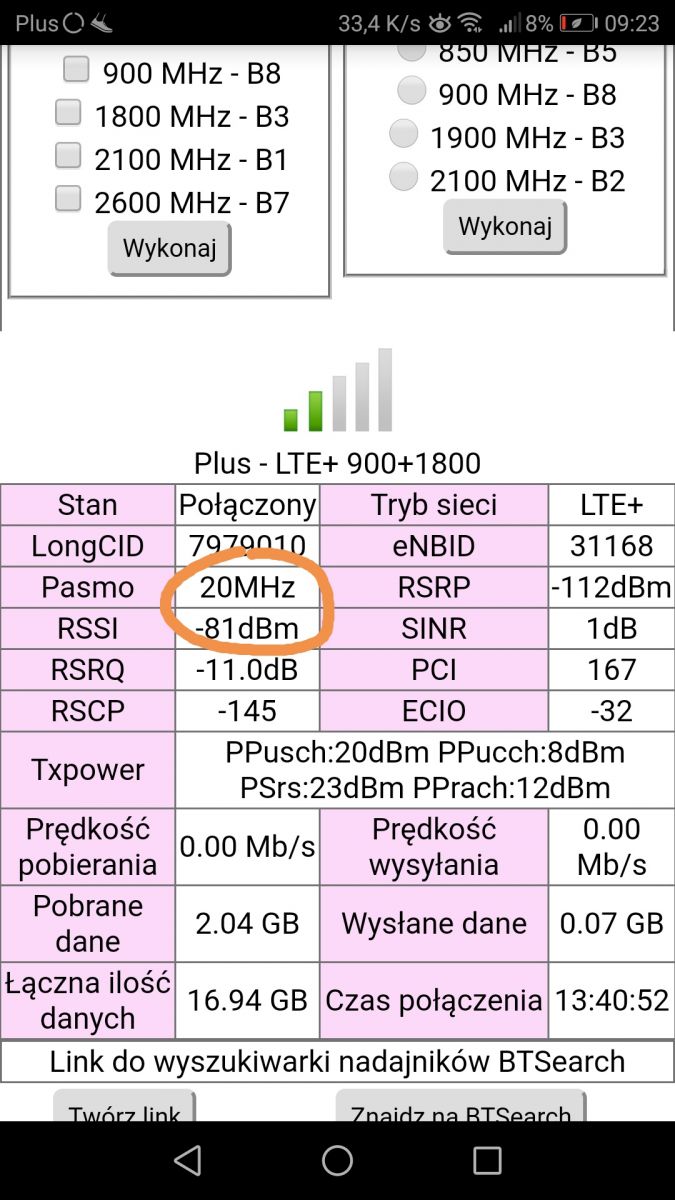Open recent apps from the navigation bar
This screenshot has height=1200, width=675.
tap(487, 1160)
